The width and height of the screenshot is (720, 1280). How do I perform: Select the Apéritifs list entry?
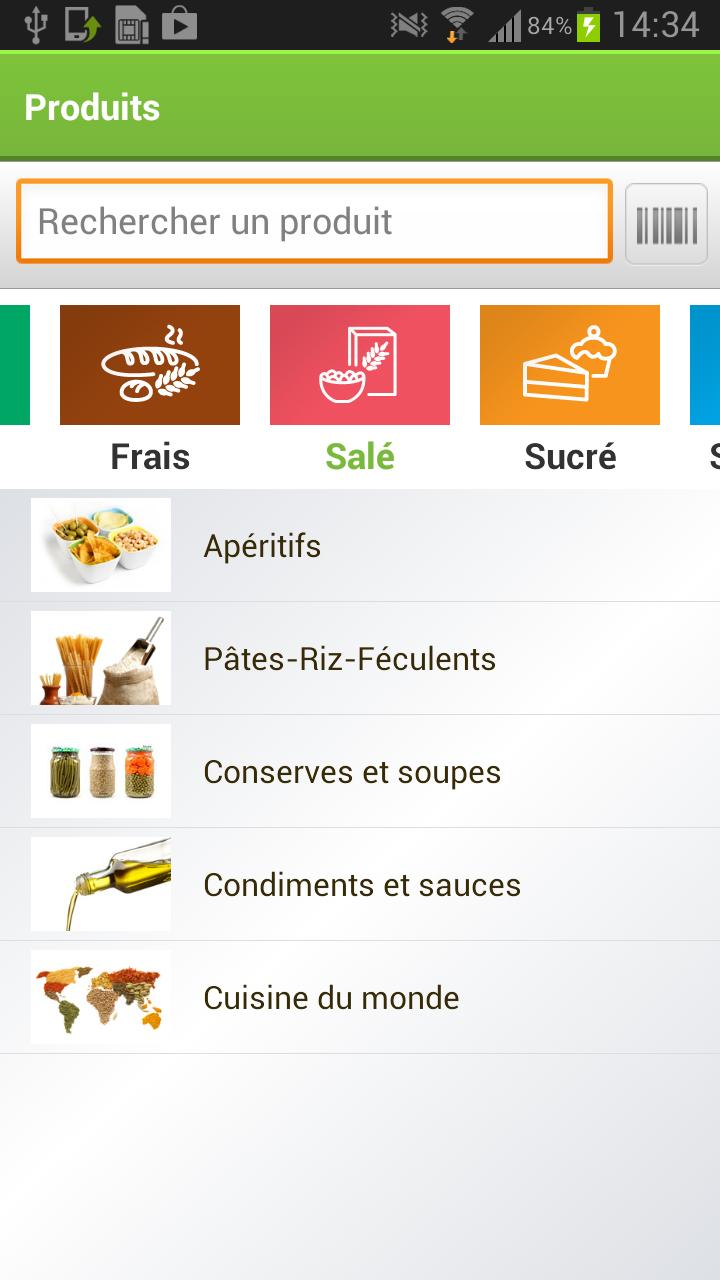coord(262,545)
